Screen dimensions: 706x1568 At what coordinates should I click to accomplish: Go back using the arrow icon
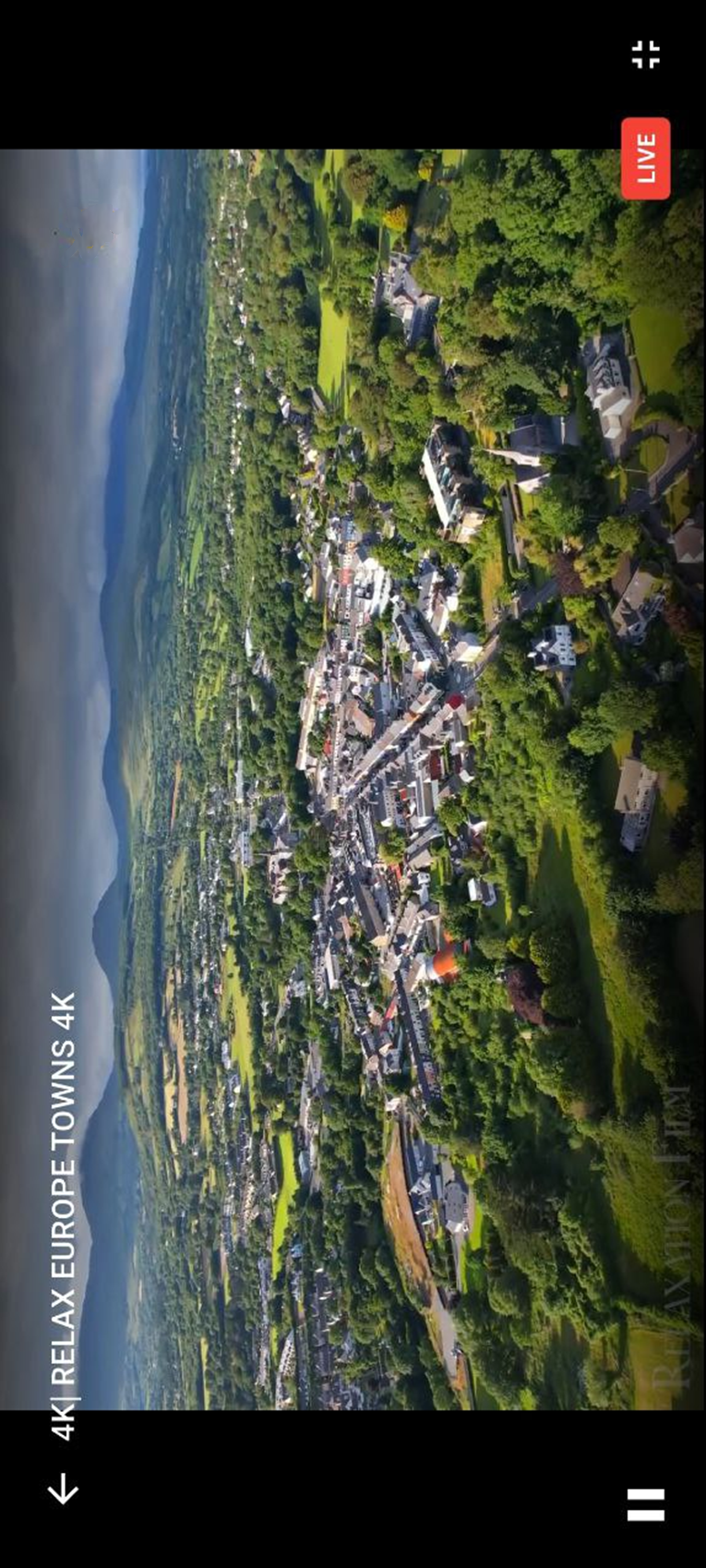coord(63,1489)
